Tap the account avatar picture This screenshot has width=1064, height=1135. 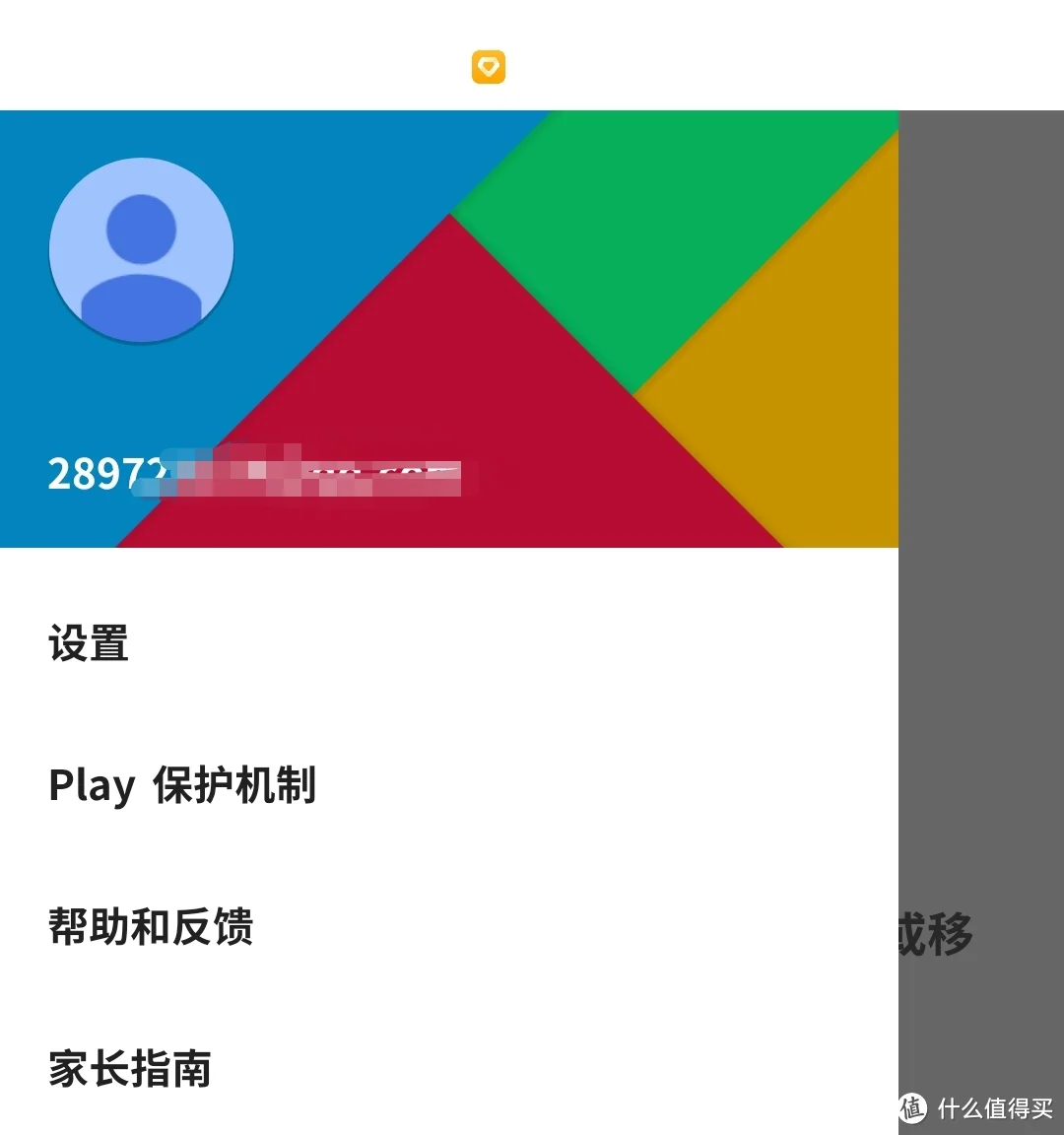141,250
